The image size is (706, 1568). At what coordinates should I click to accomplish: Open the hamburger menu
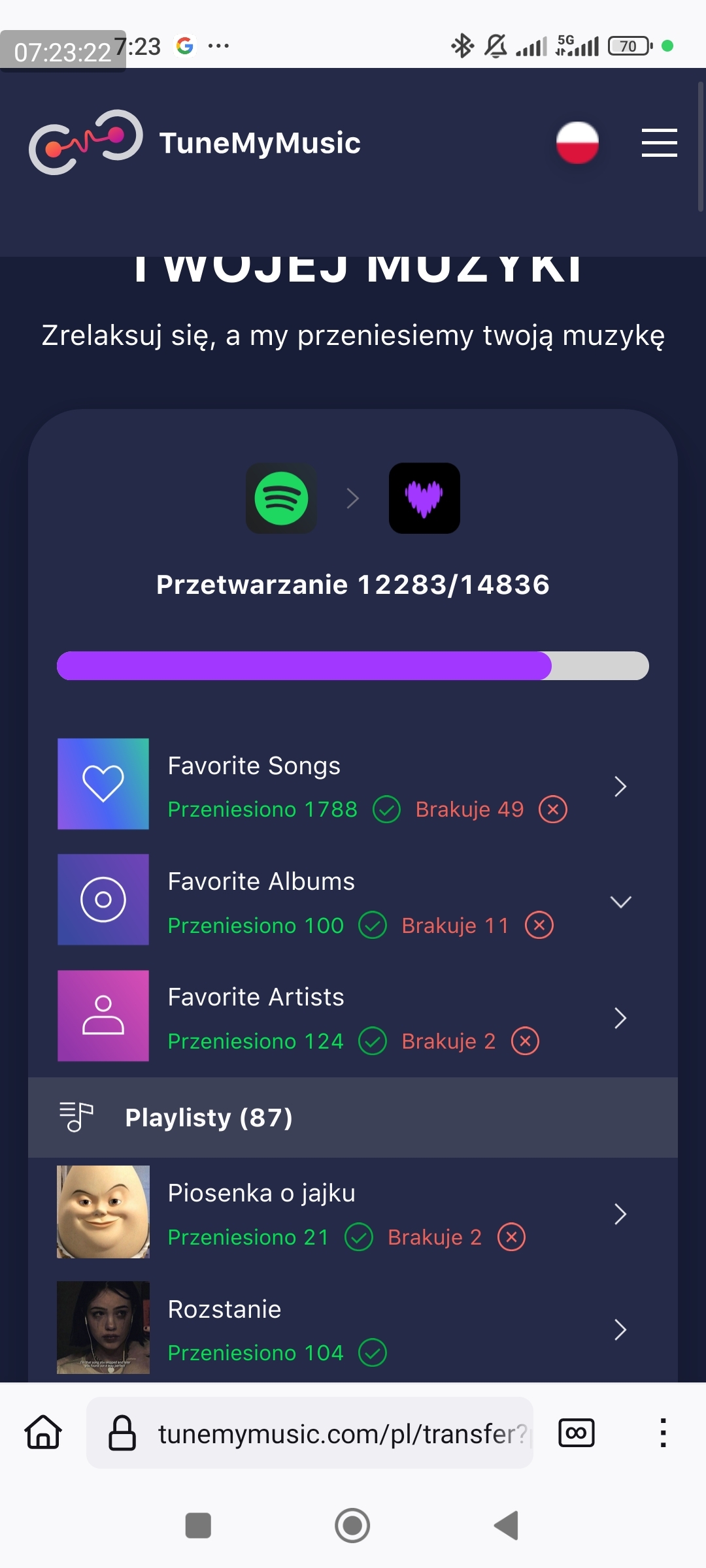[659, 143]
